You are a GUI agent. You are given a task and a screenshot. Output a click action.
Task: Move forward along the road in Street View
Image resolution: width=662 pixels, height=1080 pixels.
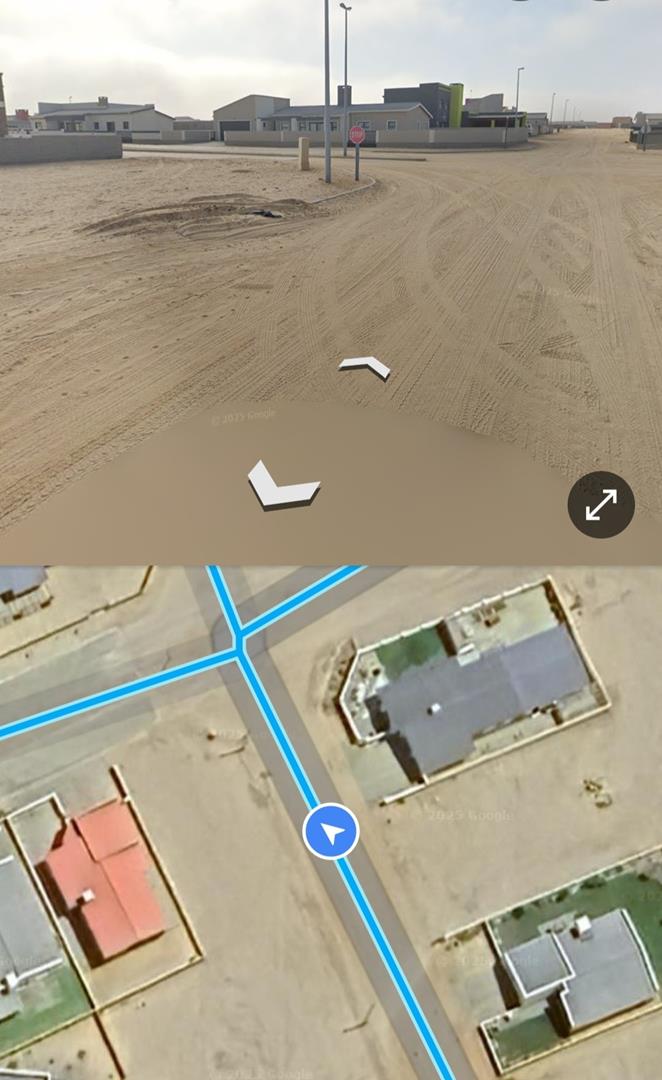[x=365, y=368]
